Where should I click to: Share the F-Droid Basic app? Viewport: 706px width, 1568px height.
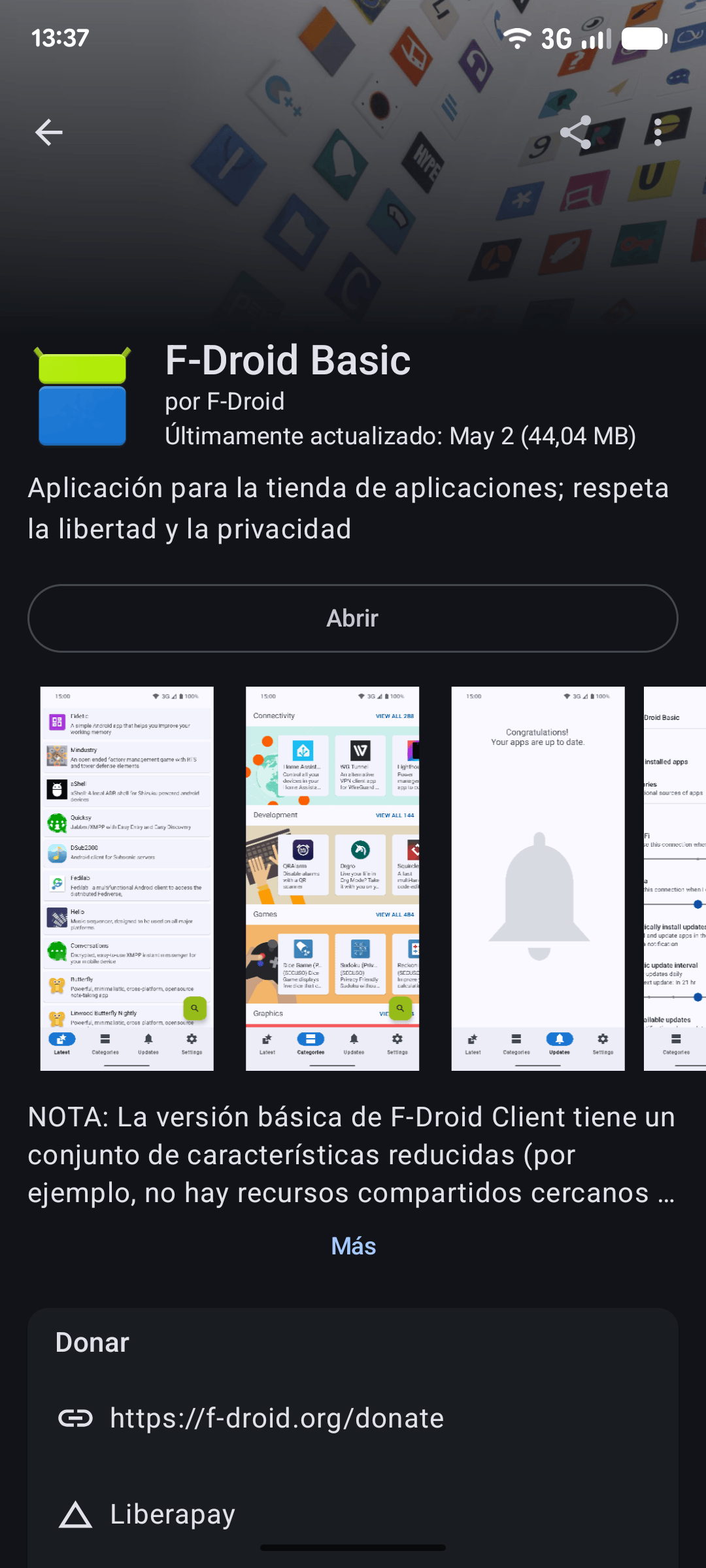click(576, 133)
